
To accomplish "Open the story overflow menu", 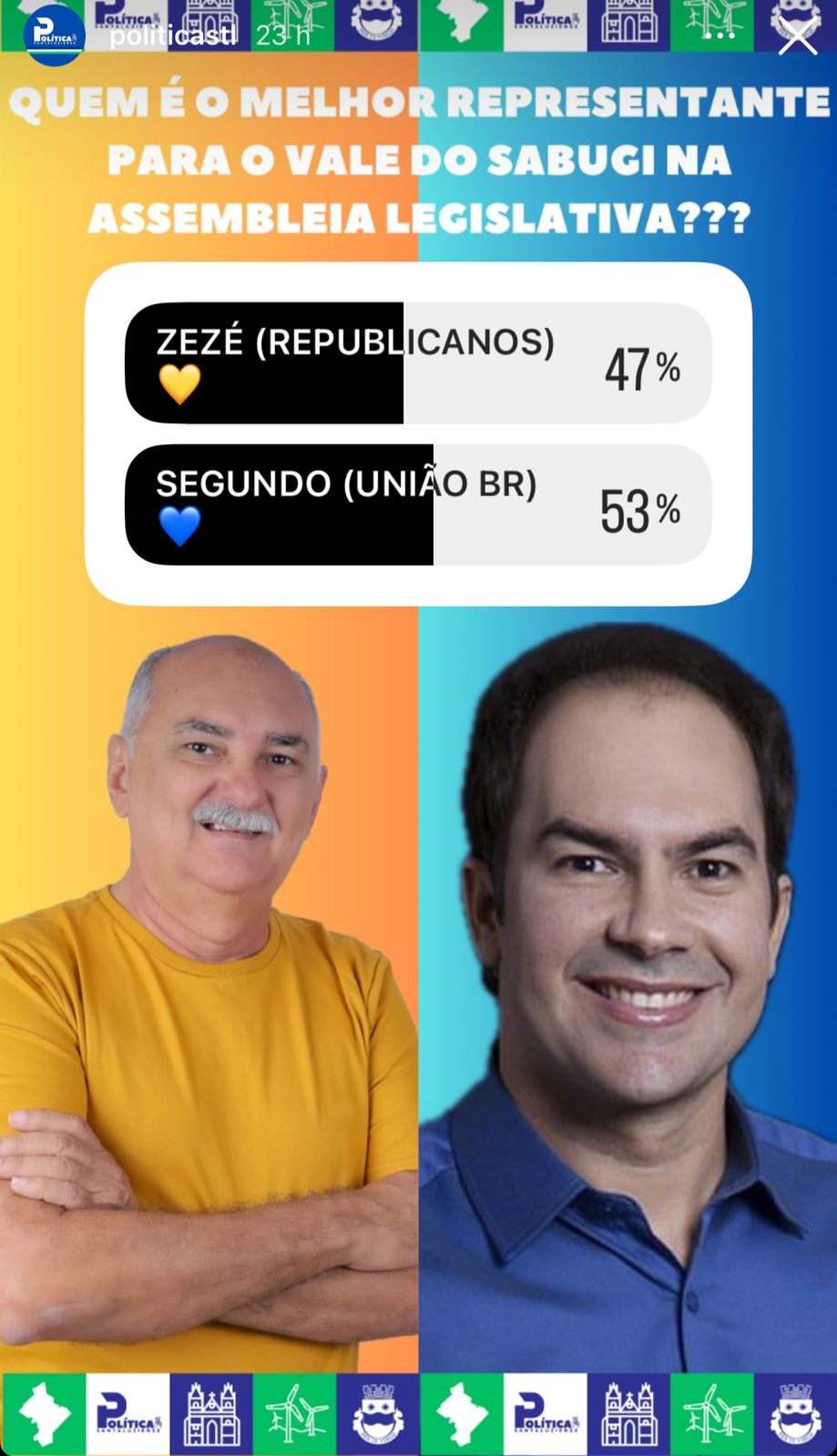I will tap(720, 36).
